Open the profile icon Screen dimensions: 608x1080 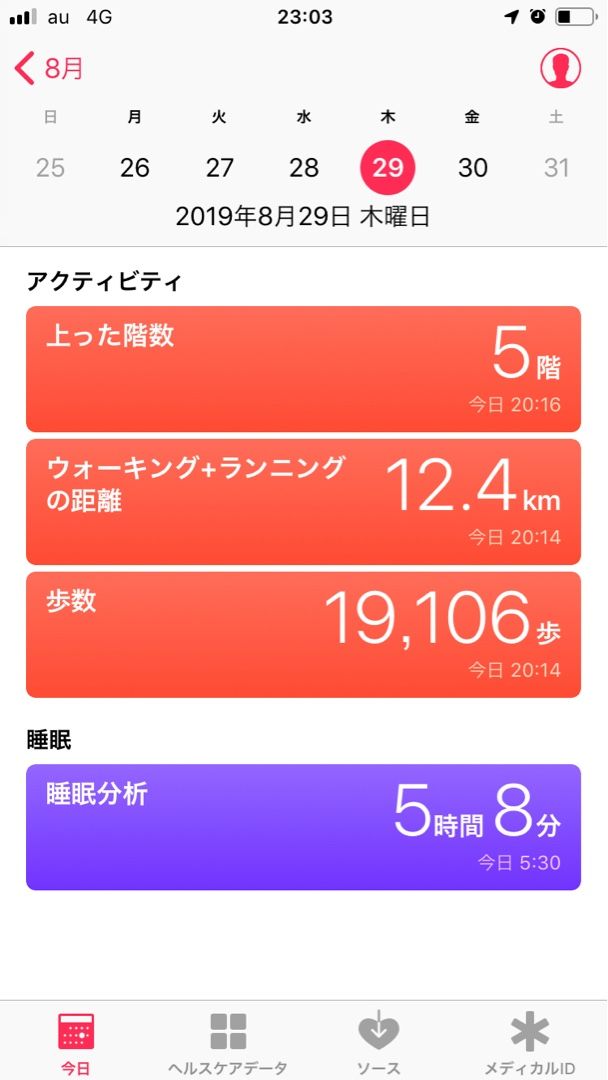tap(561, 68)
